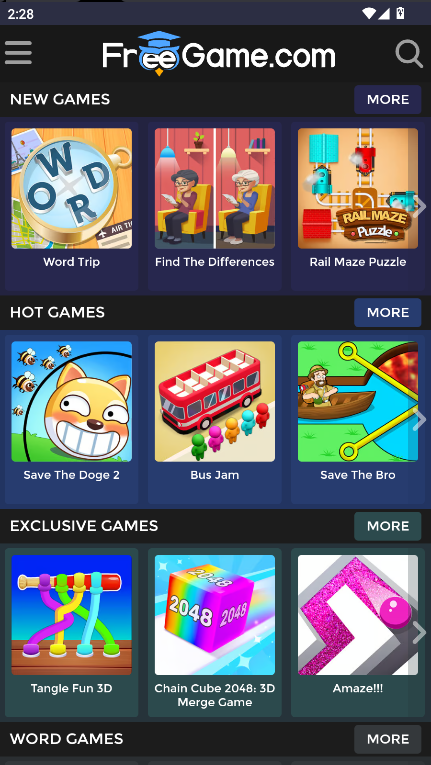Open Rail Maze Puzzle game
The width and height of the screenshot is (431, 765).
[x=358, y=206]
